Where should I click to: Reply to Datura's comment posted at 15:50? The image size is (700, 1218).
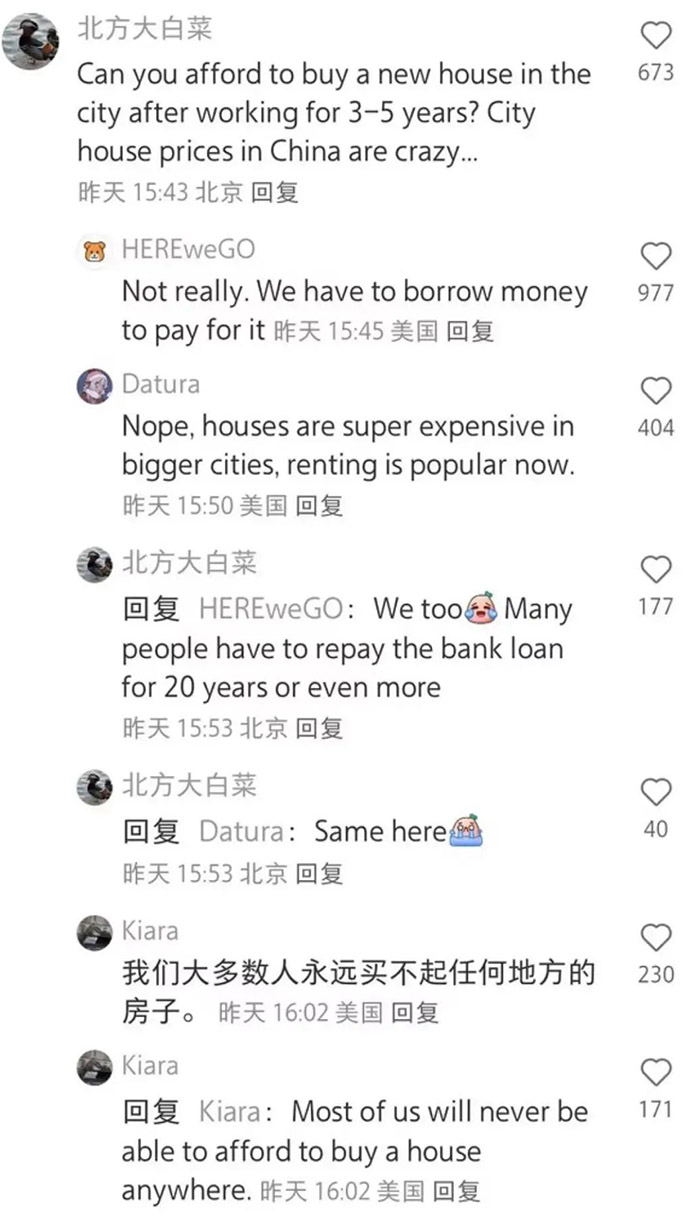point(319,506)
